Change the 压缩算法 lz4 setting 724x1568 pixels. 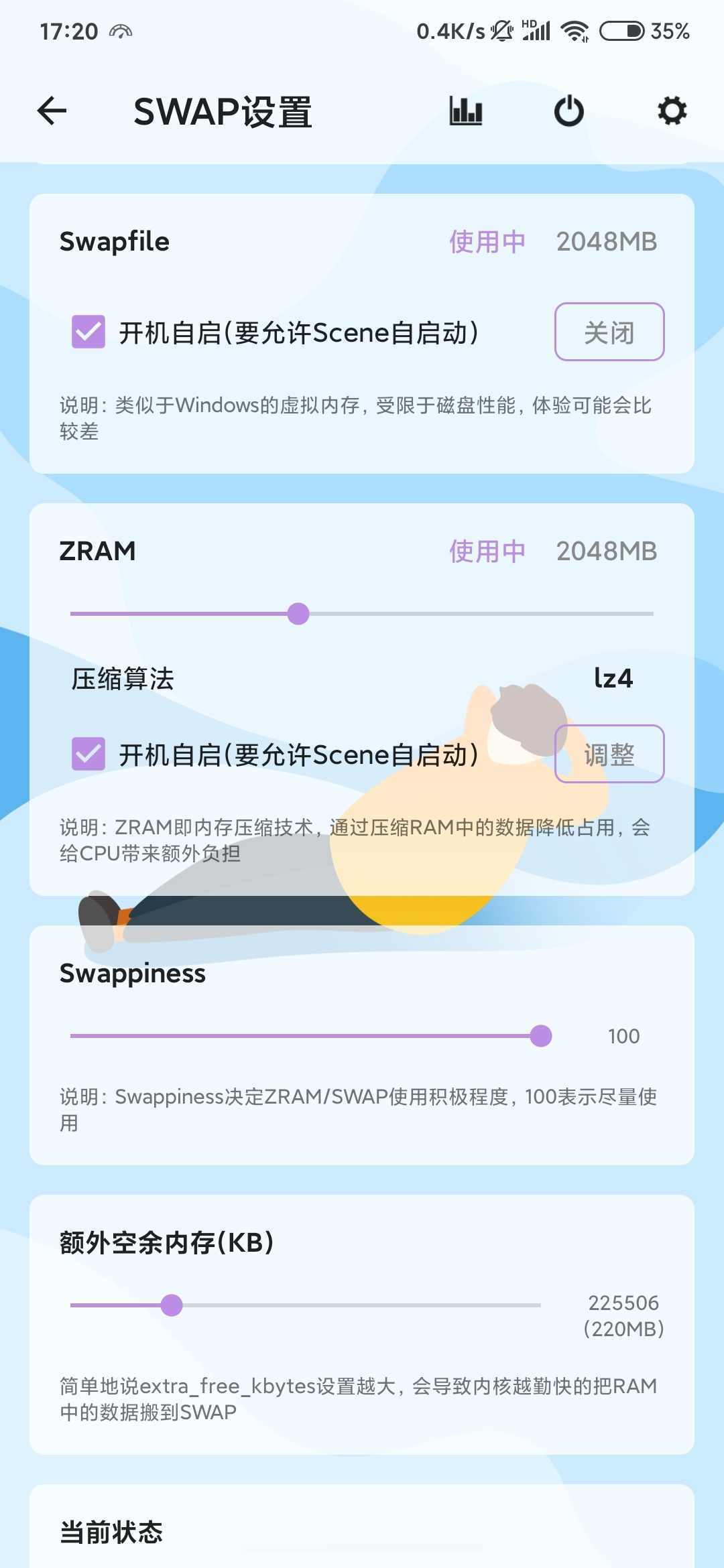pos(612,678)
